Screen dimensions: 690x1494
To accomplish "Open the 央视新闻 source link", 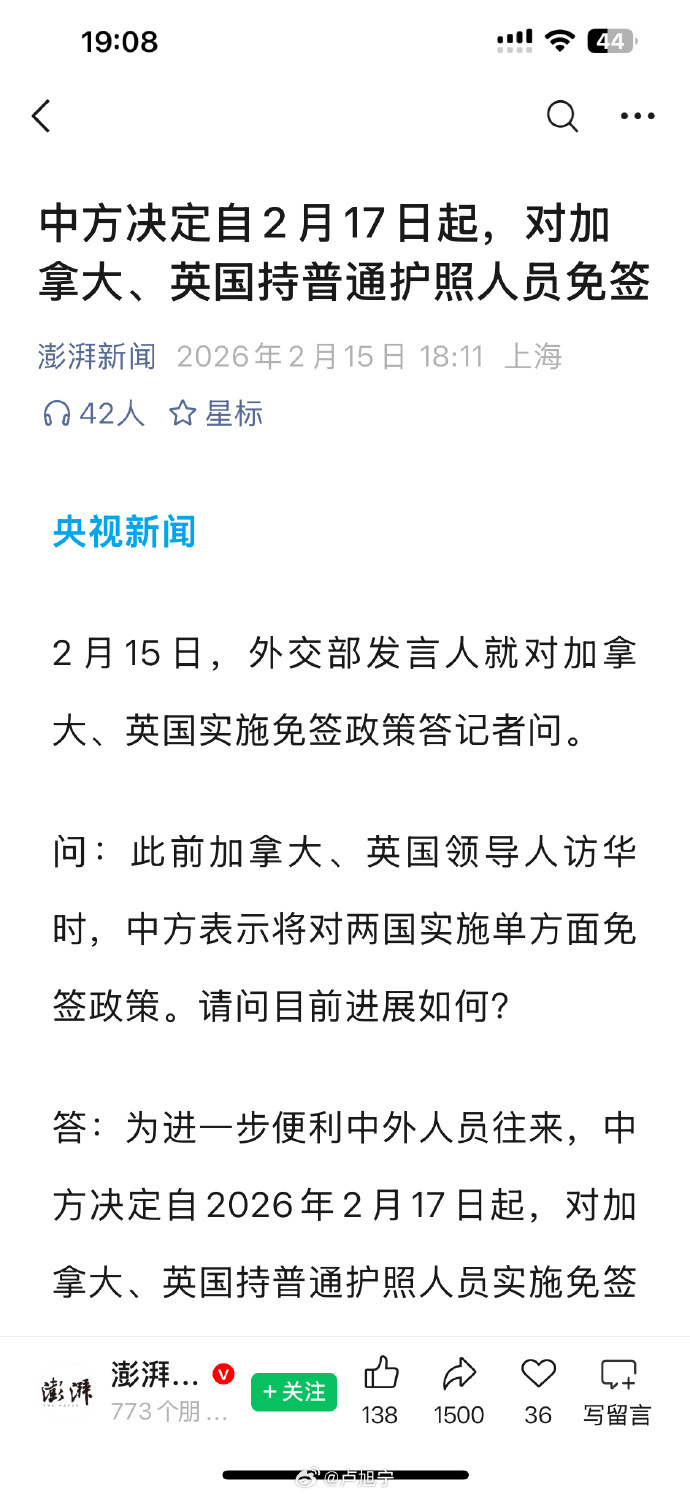I will 124,532.
